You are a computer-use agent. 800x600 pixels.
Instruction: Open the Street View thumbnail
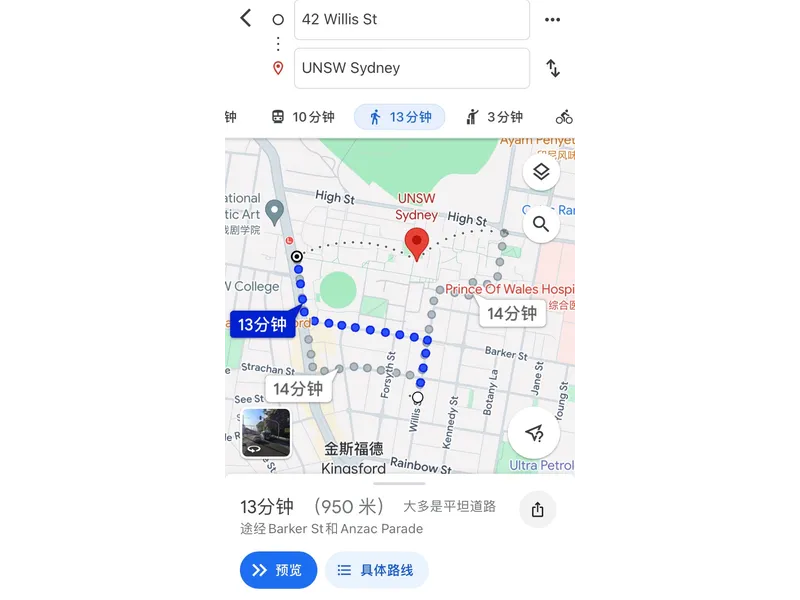tap(266, 433)
